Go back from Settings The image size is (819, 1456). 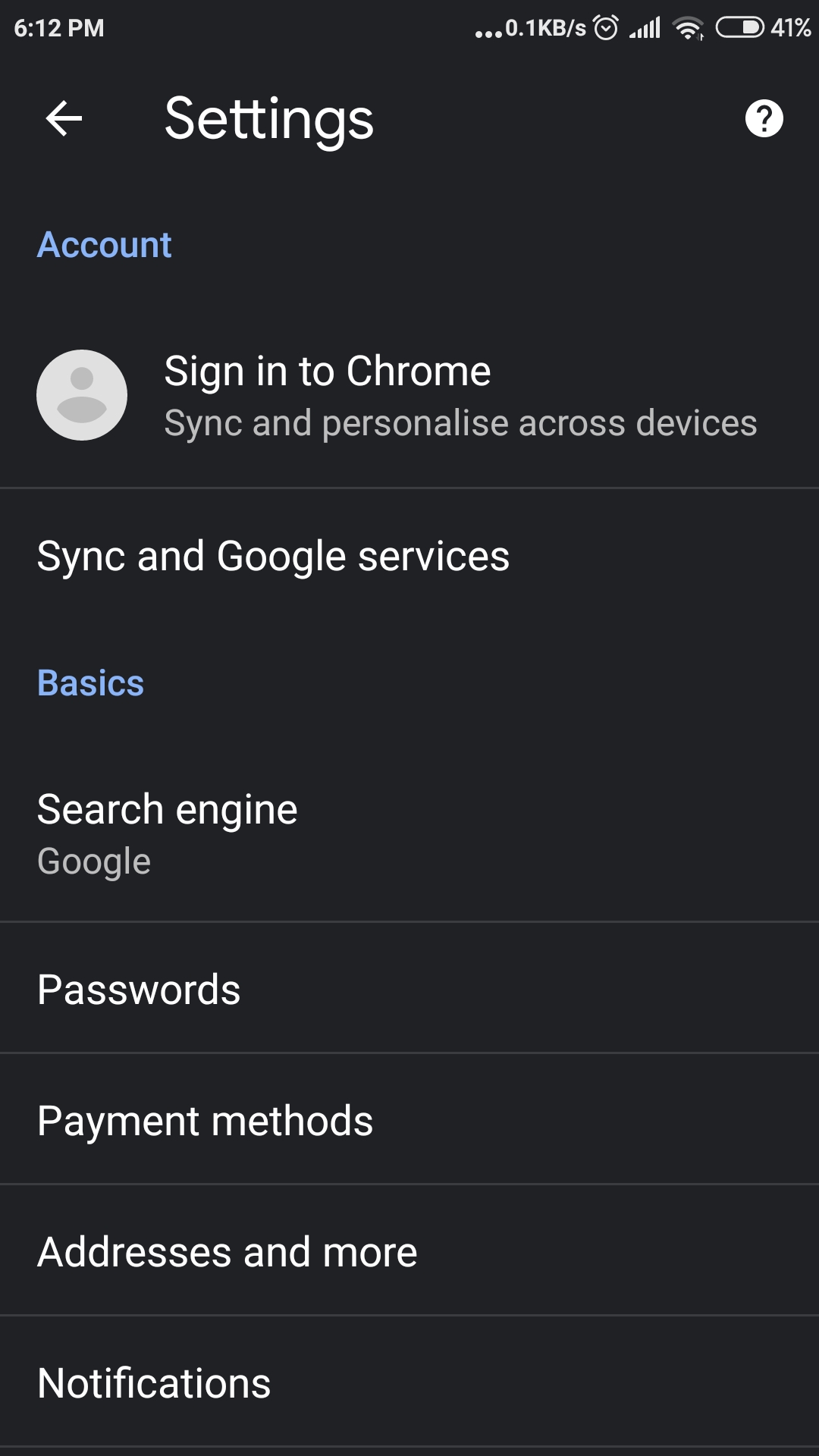coord(64,119)
